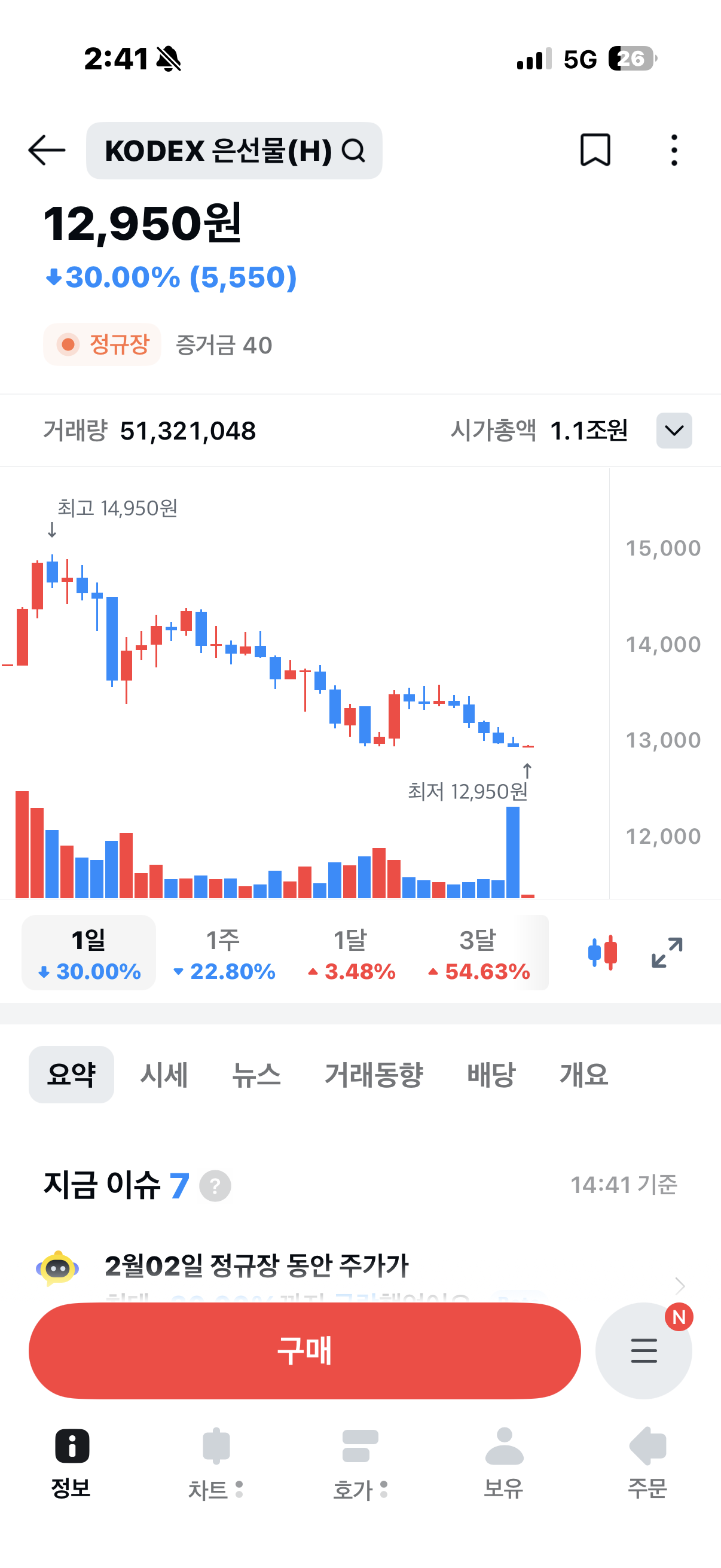Screen dimensions: 721x1568
Task: Open the floating menu button
Action: pos(643,1351)
